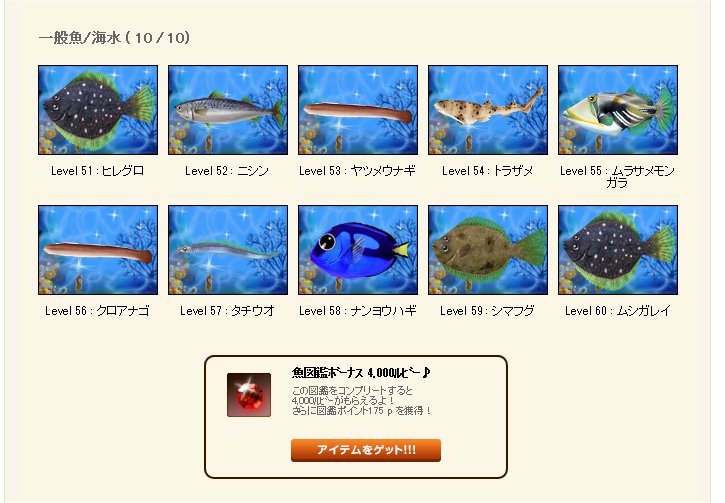View the Level 57 タチウオ tile
This screenshot has height=503, width=725.
228,250
